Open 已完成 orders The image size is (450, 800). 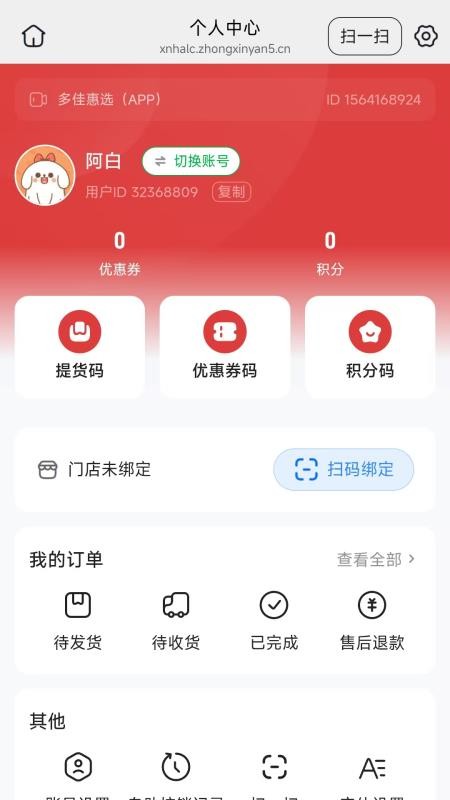(274, 621)
